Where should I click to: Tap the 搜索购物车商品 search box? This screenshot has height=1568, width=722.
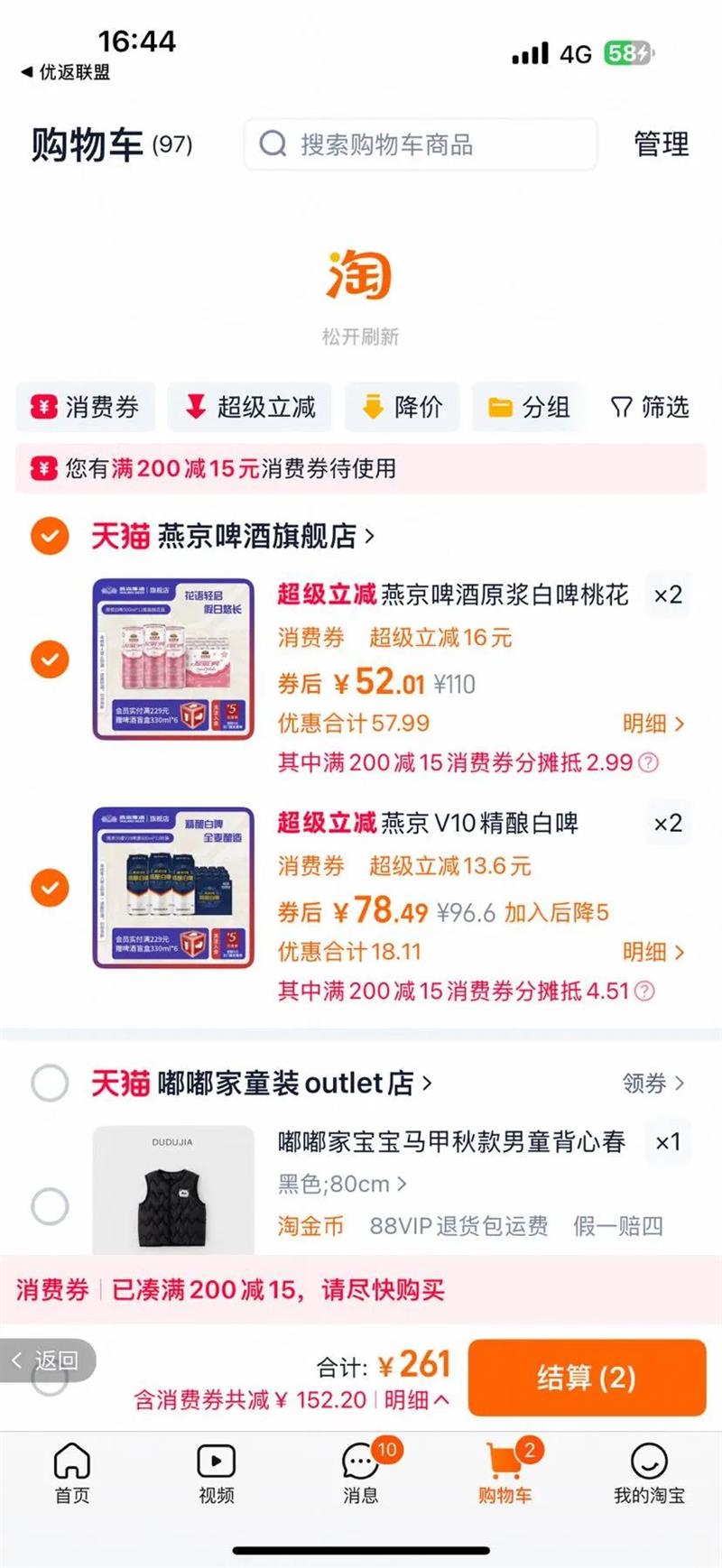point(420,144)
